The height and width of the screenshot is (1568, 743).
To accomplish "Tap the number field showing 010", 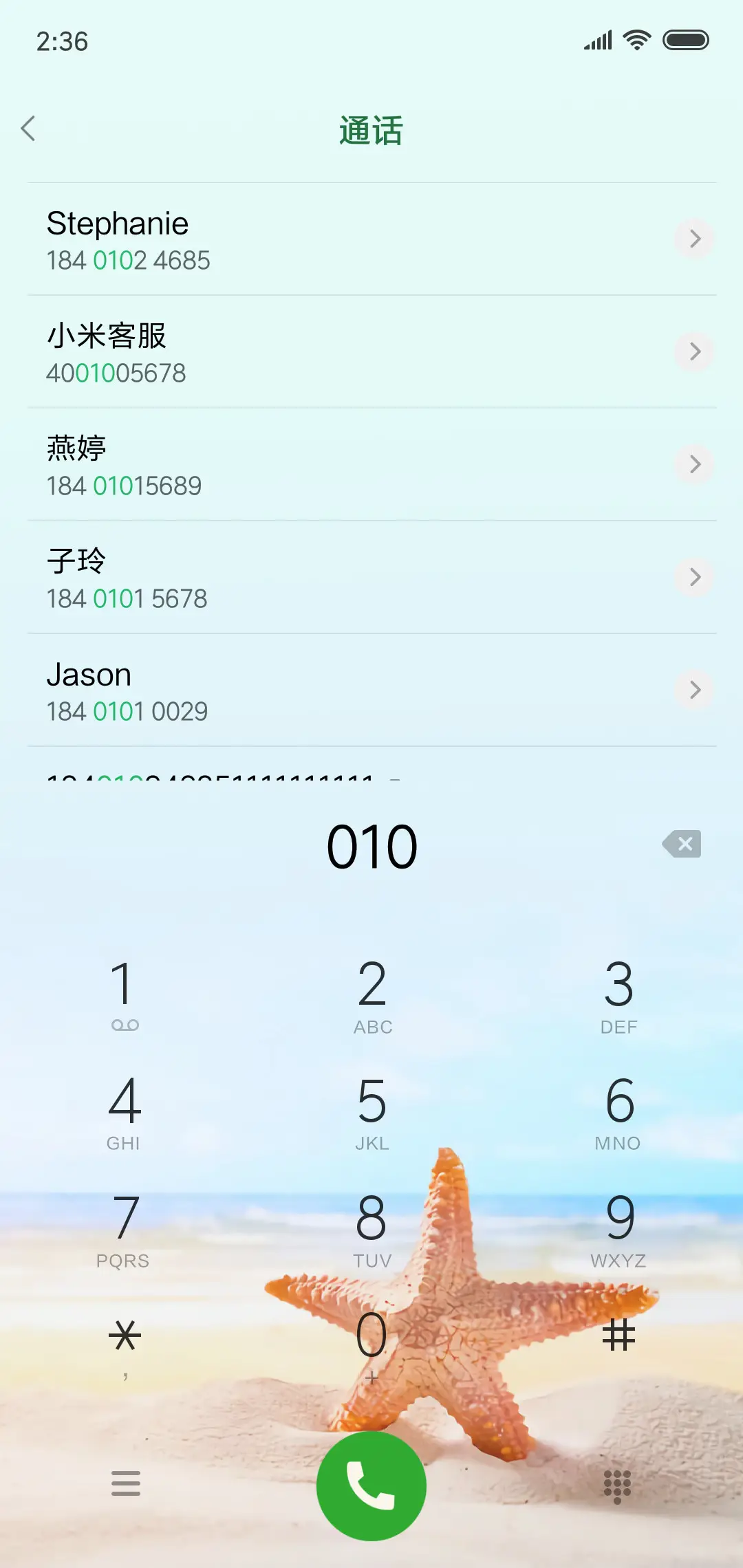I will coord(371,845).
